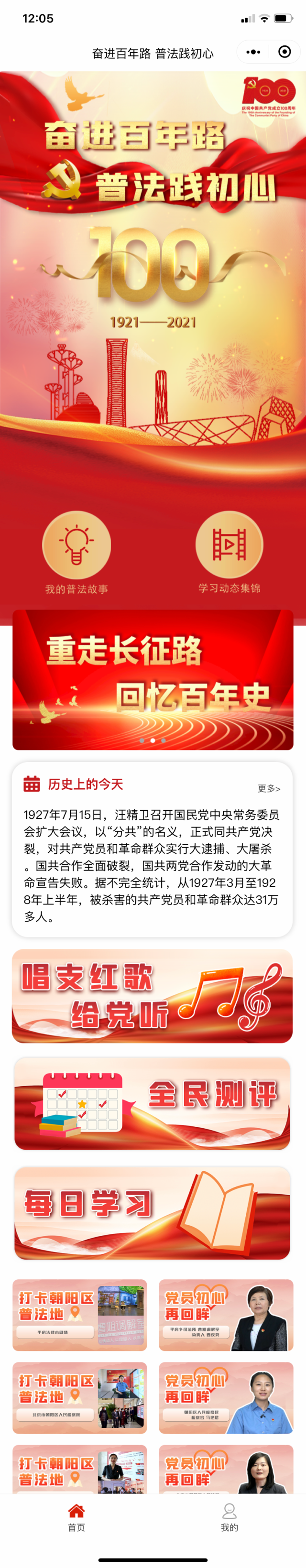Open 学习动态集锦
This screenshot has height=1568, width=306.
[x=229, y=552]
